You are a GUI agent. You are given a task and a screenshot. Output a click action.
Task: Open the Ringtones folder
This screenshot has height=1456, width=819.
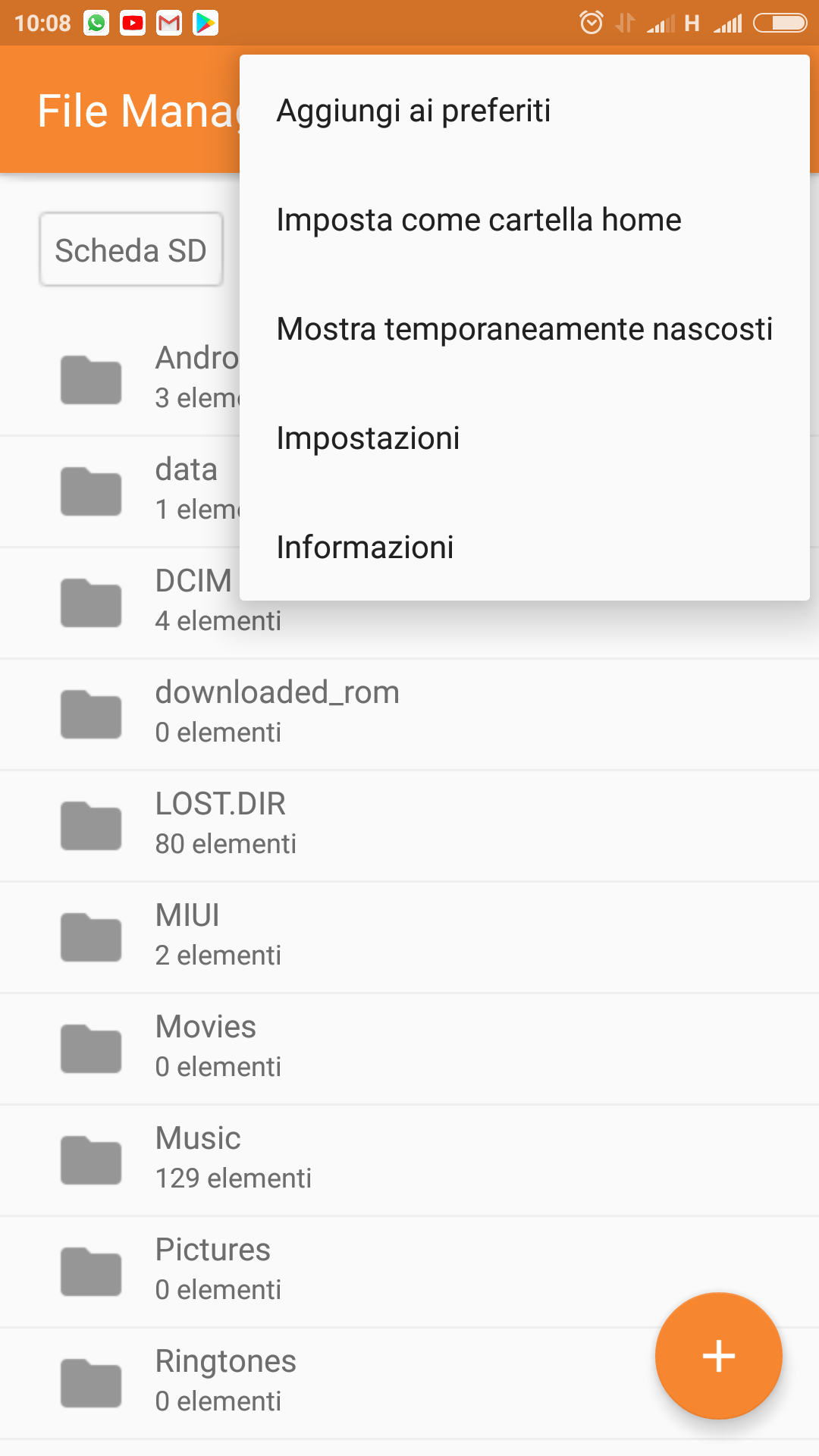pos(326,1383)
